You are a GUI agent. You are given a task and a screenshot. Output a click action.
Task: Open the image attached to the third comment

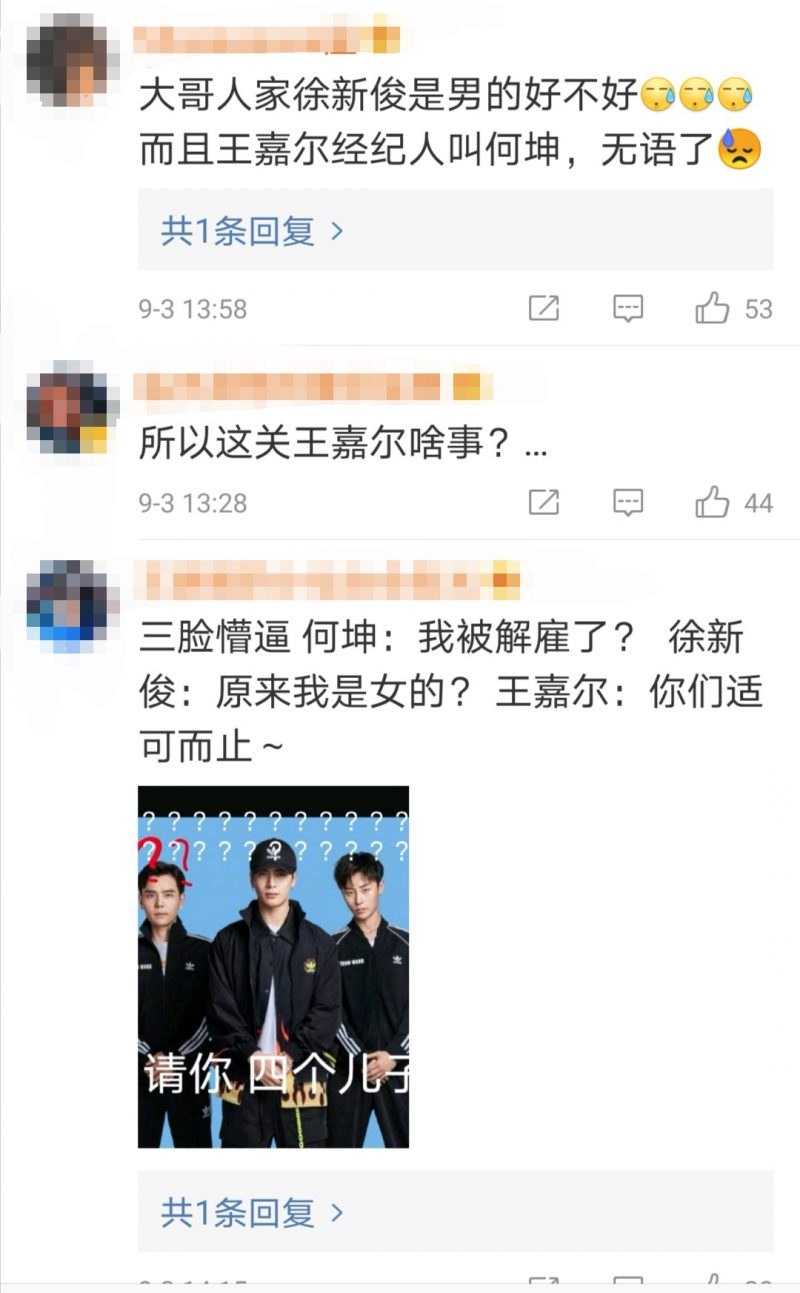(x=273, y=966)
